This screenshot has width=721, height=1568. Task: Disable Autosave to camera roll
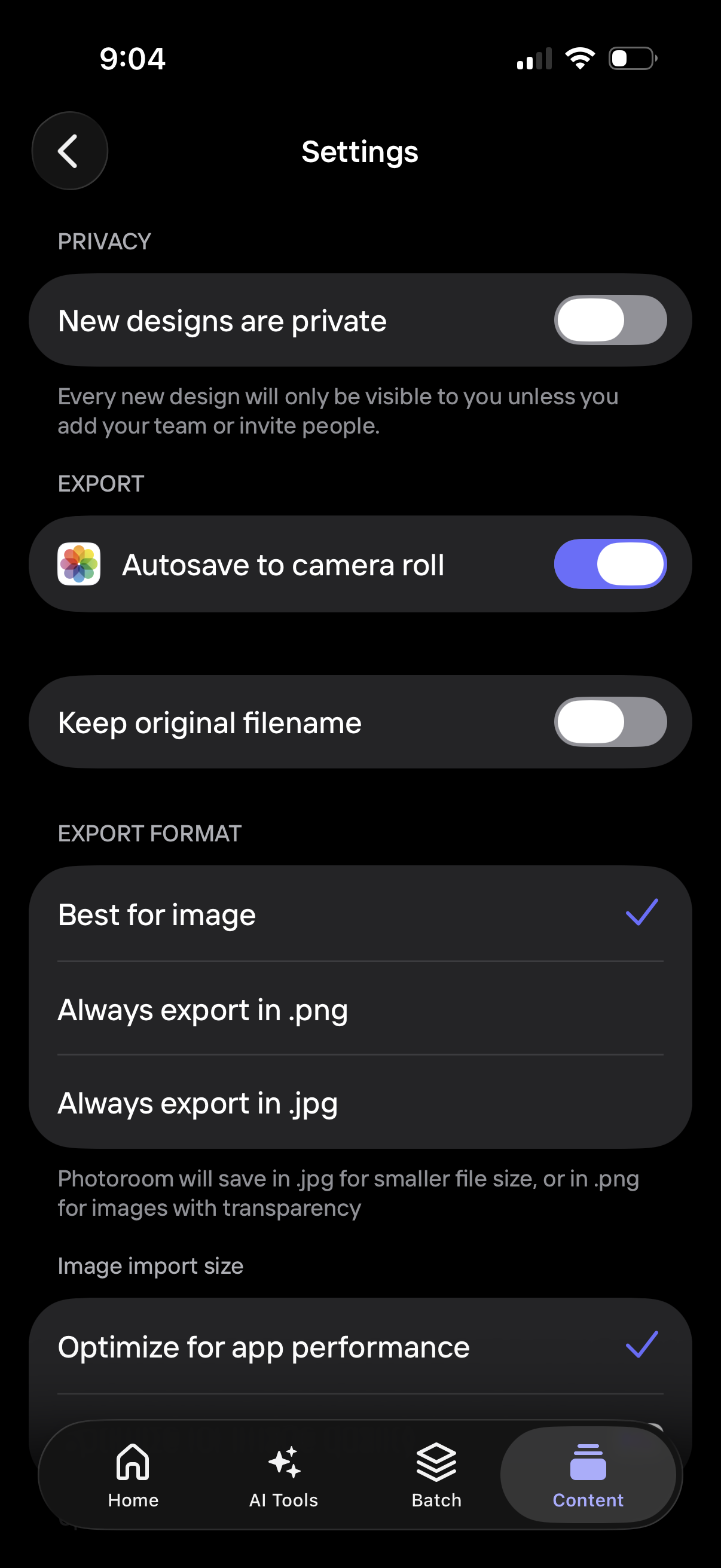610,564
